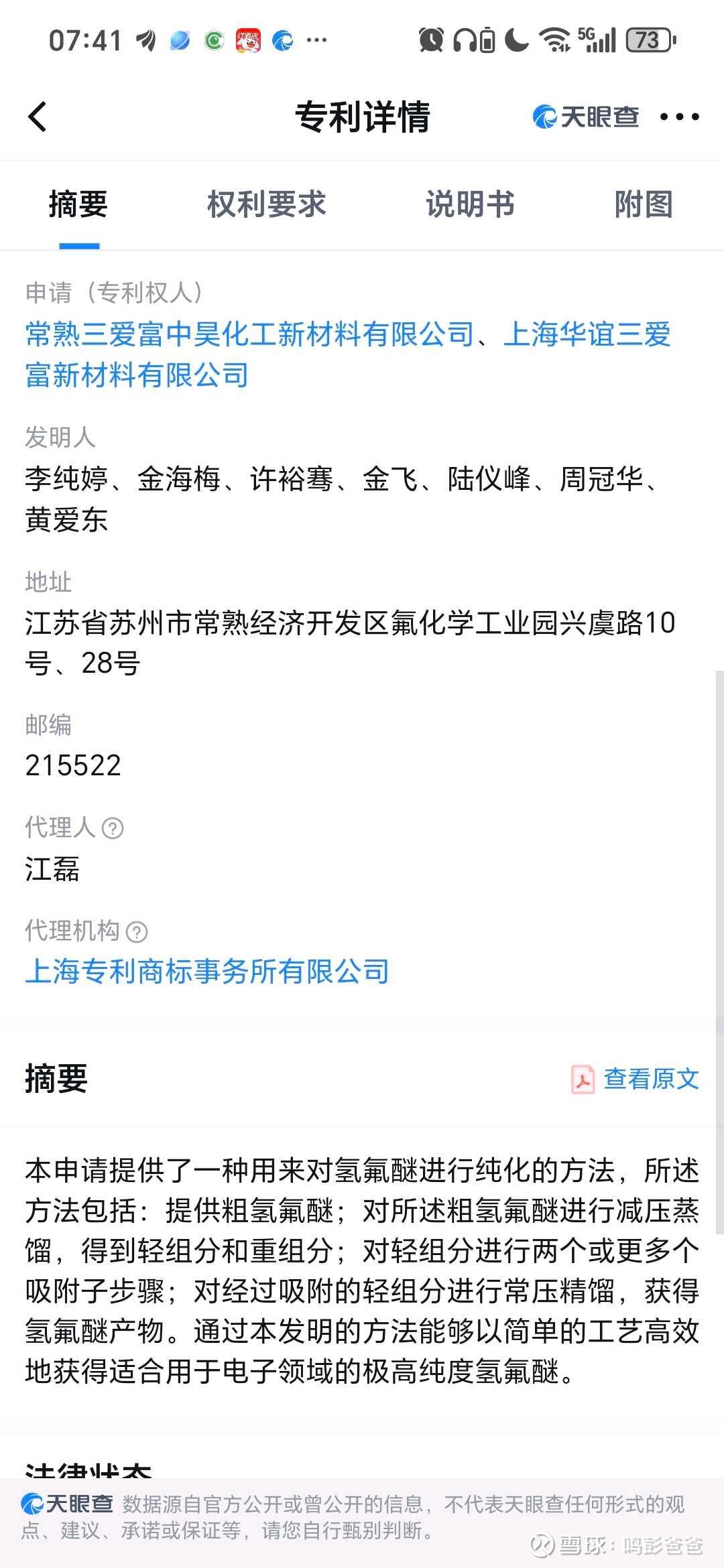Open 常熟三爱富中昊化工新材料有限公司 company link
Image resolution: width=724 pixels, height=1568 pixels.
(249, 334)
